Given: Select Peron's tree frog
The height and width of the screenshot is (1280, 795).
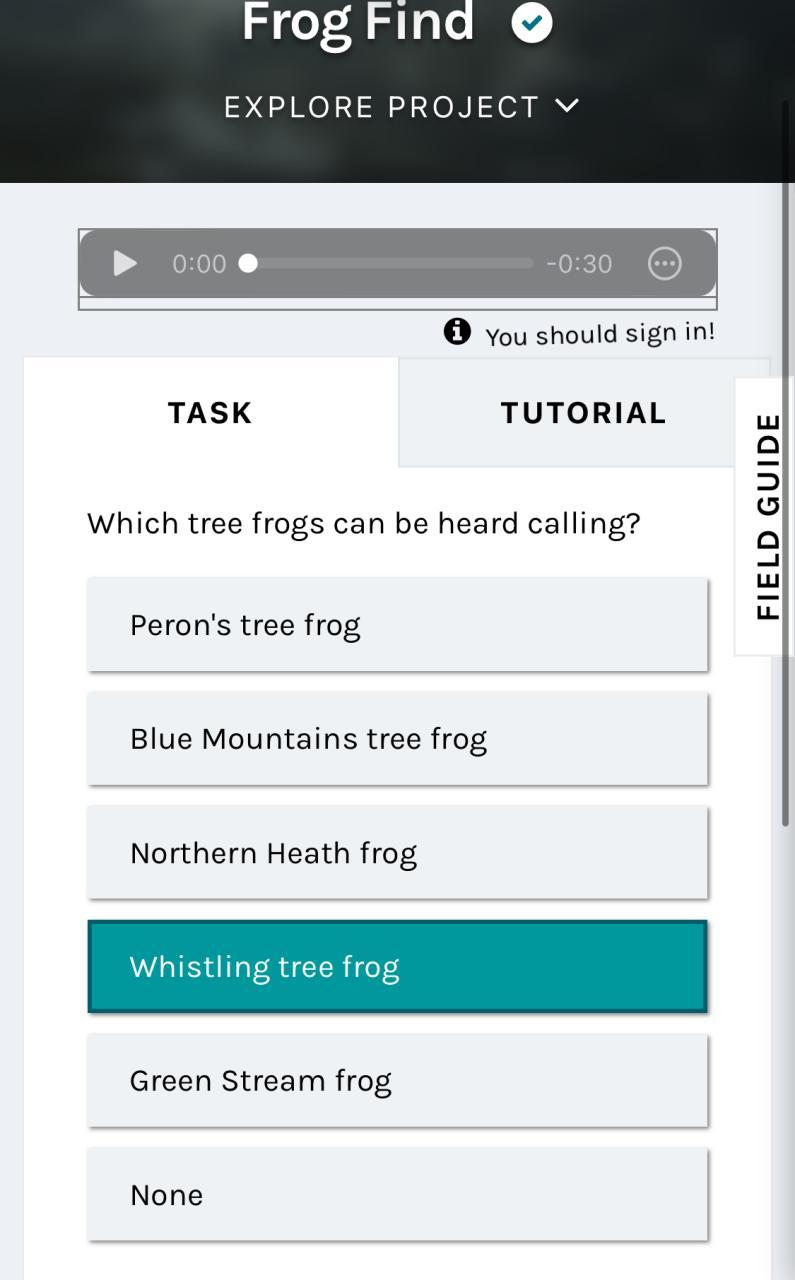Looking at the screenshot, I should [397, 625].
